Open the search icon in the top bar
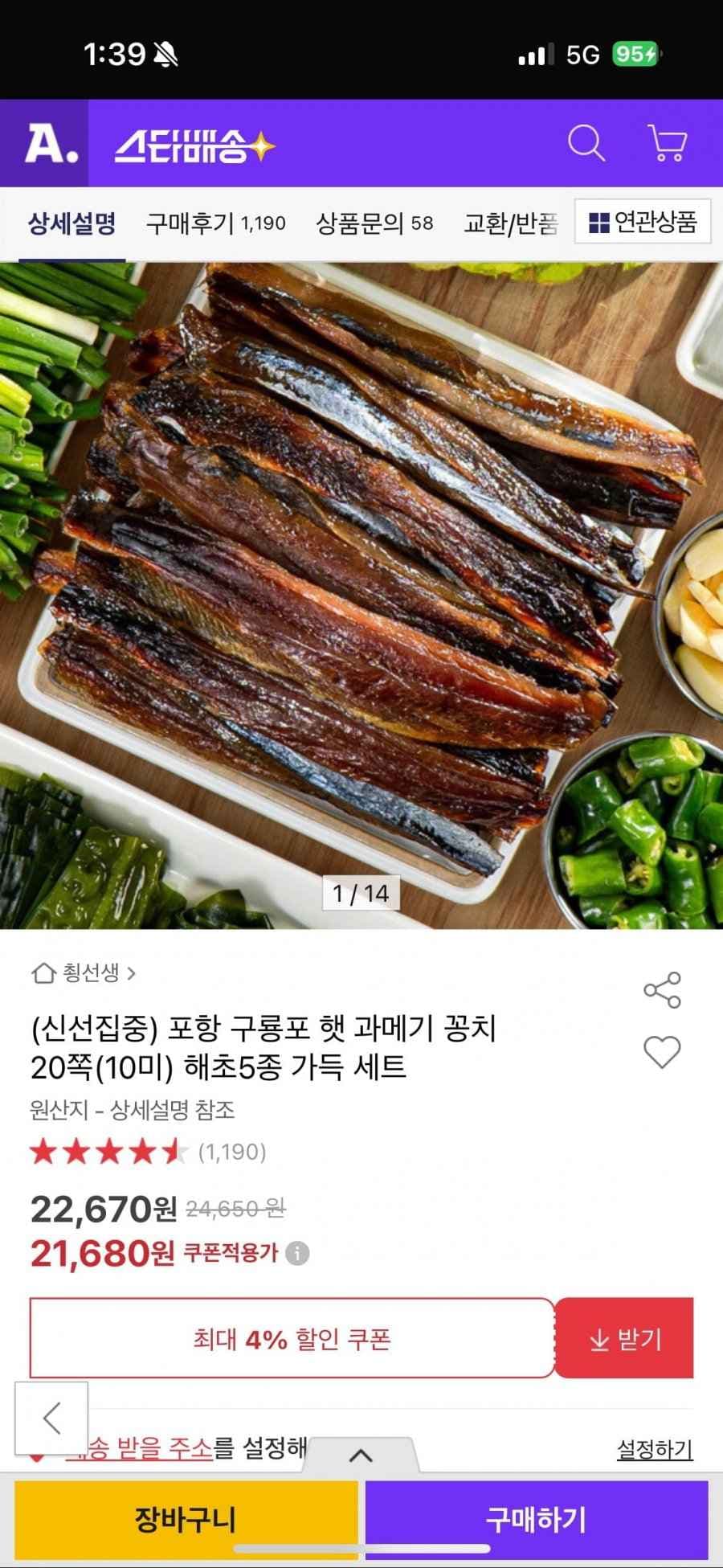Screen dimensions: 723x1568 587,145
